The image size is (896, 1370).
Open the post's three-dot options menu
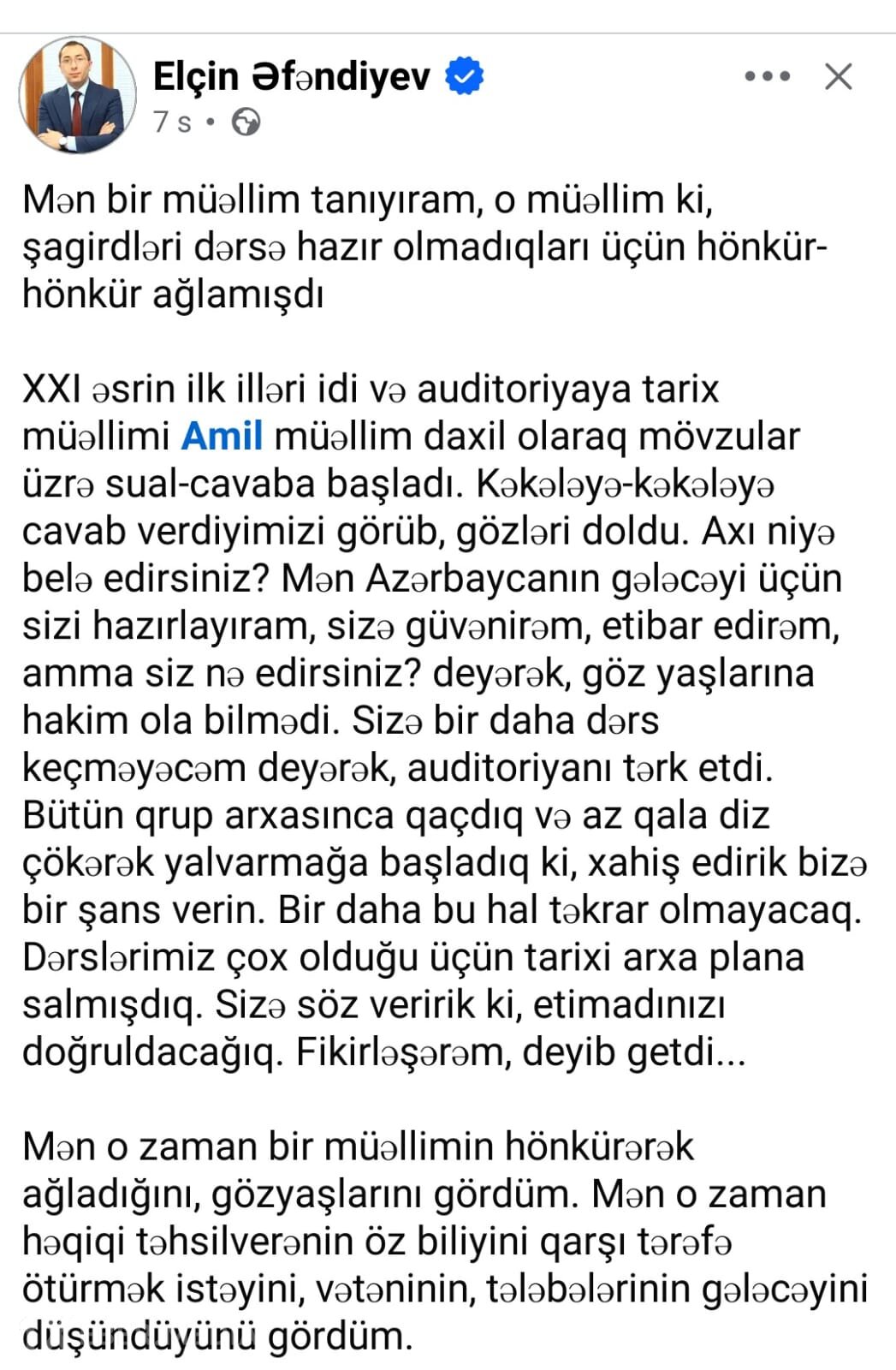coord(767,77)
